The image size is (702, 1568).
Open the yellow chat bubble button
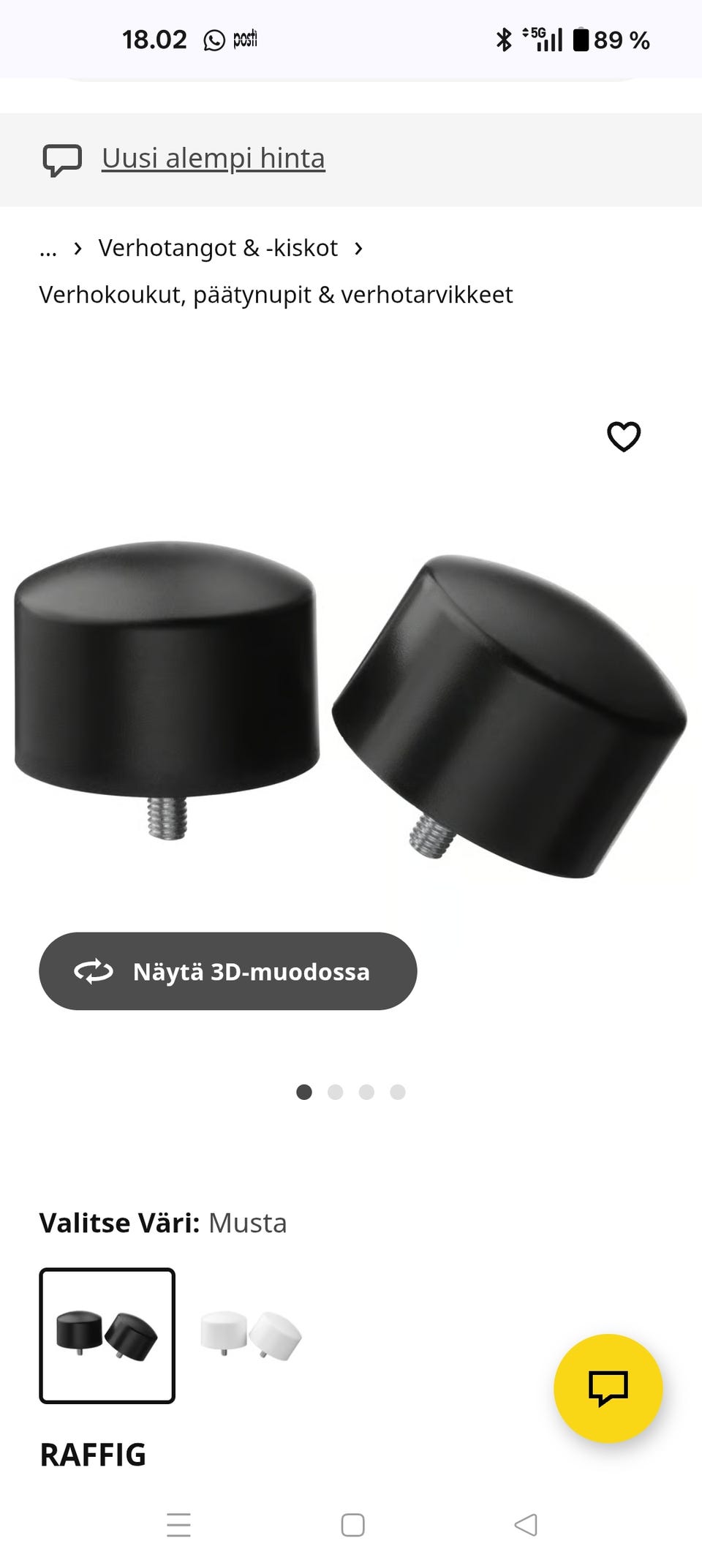(608, 1387)
